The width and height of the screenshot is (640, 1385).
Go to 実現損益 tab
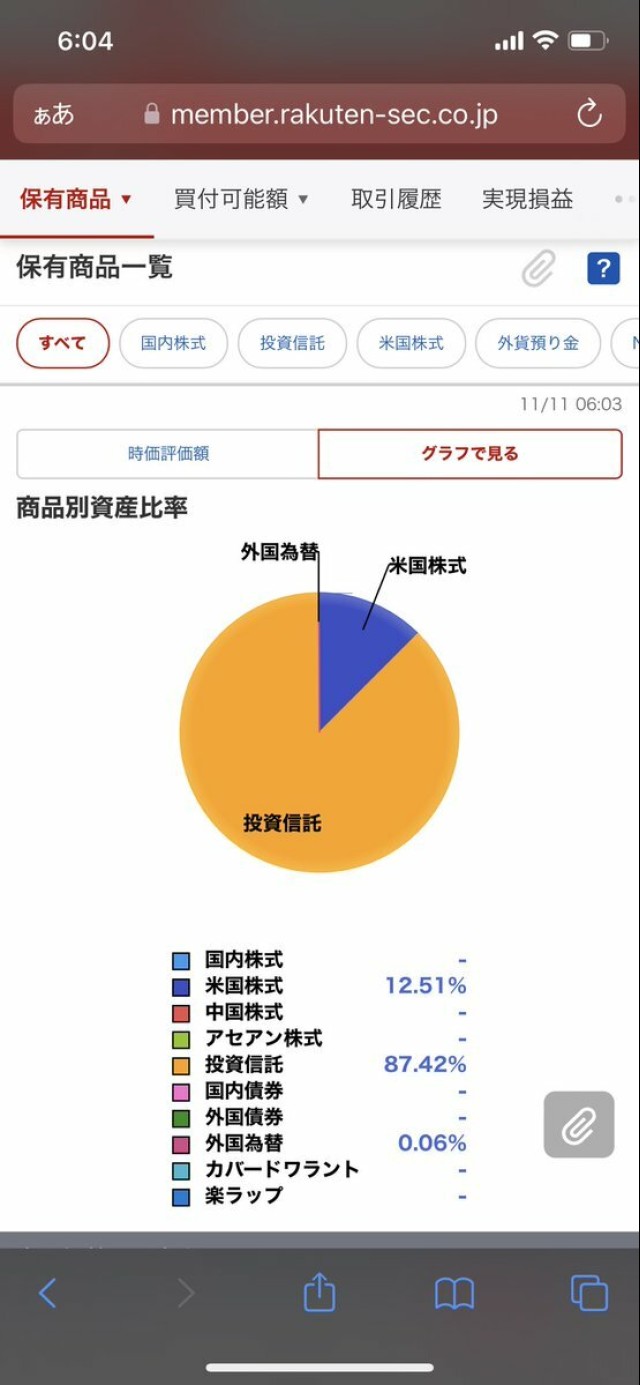[x=527, y=199]
